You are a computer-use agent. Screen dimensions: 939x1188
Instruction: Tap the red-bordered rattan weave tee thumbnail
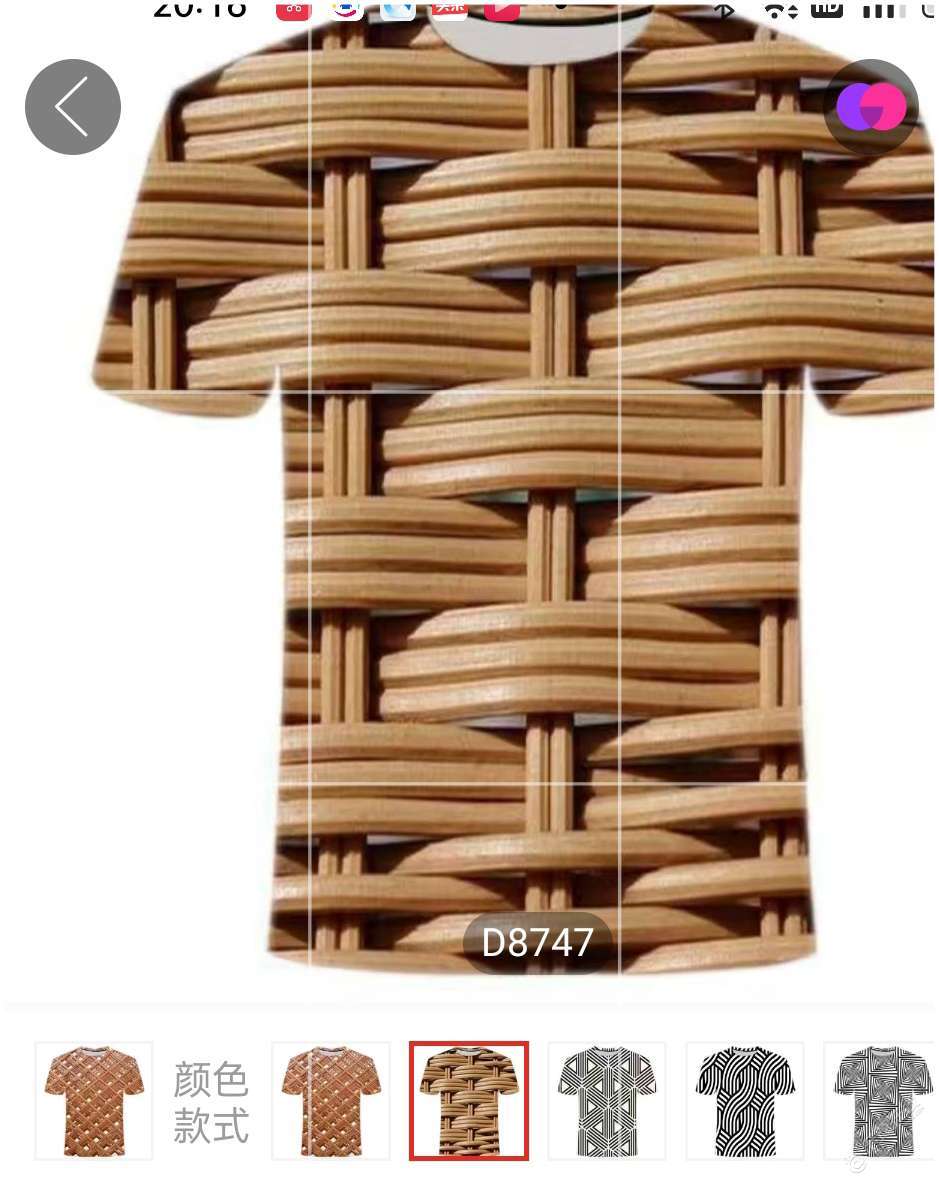(x=469, y=1100)
